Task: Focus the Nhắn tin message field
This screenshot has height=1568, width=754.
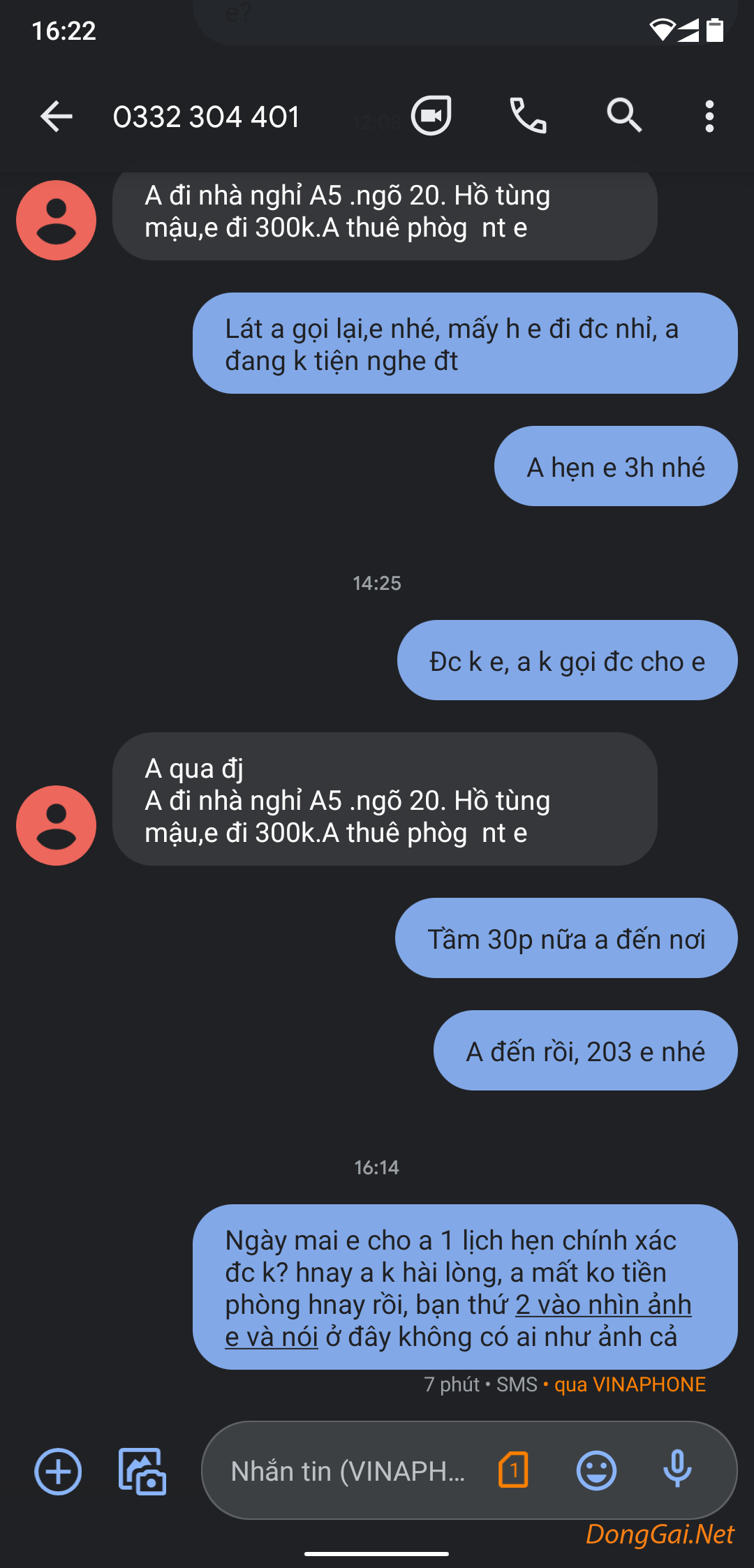Action: click(x=349, y=1471)
